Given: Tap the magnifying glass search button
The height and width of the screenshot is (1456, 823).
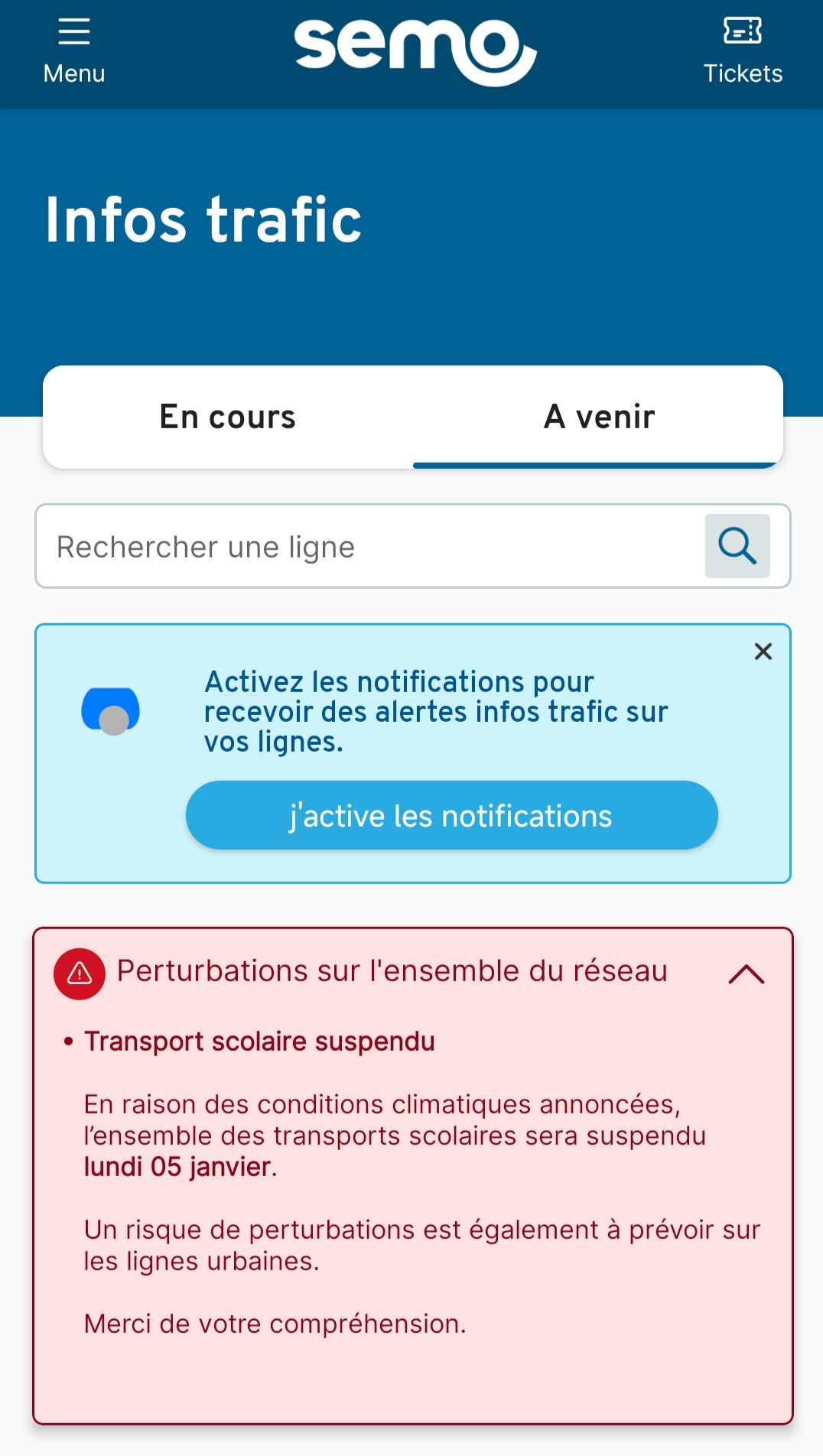Looking at the screenshot, I should tap(737, 546).
